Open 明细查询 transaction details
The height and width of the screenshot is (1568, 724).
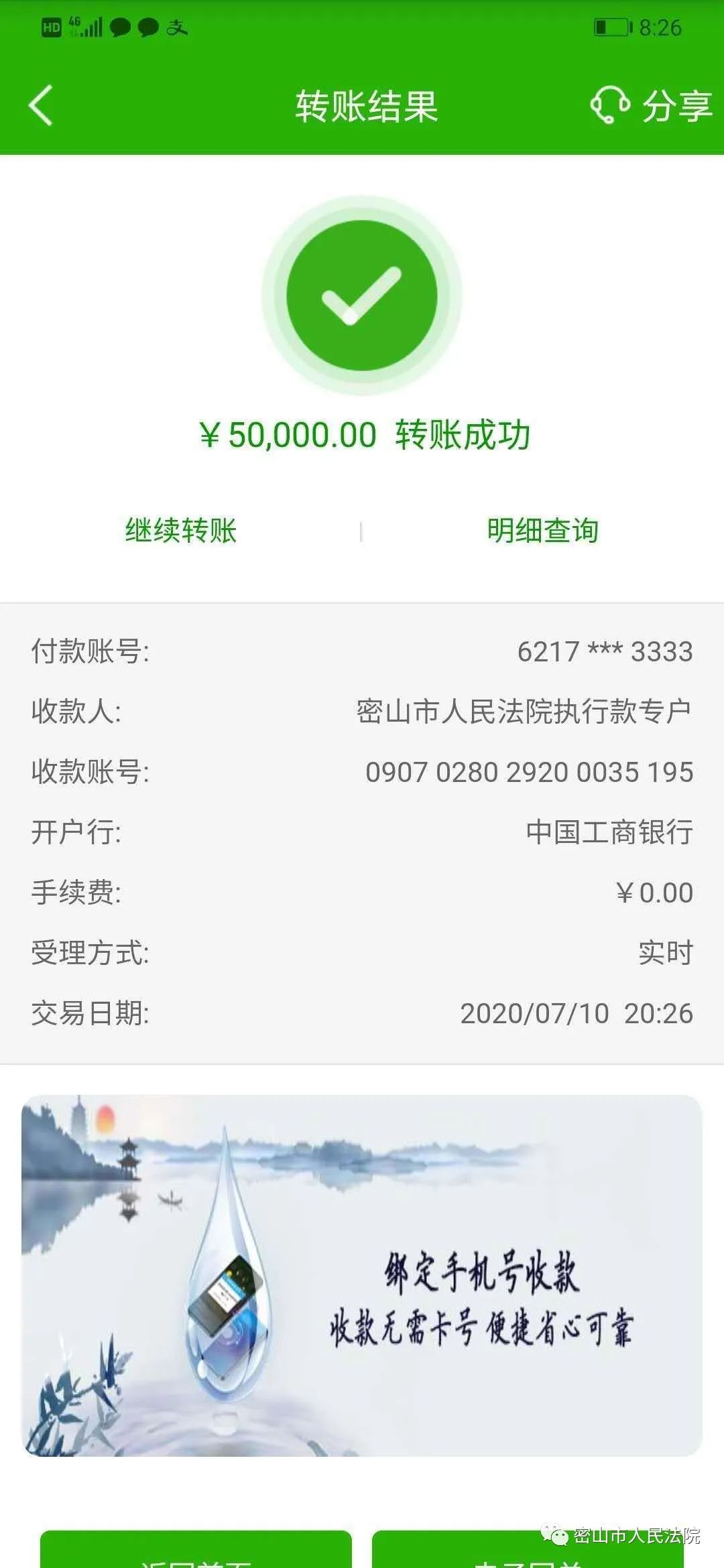(542, 530)
